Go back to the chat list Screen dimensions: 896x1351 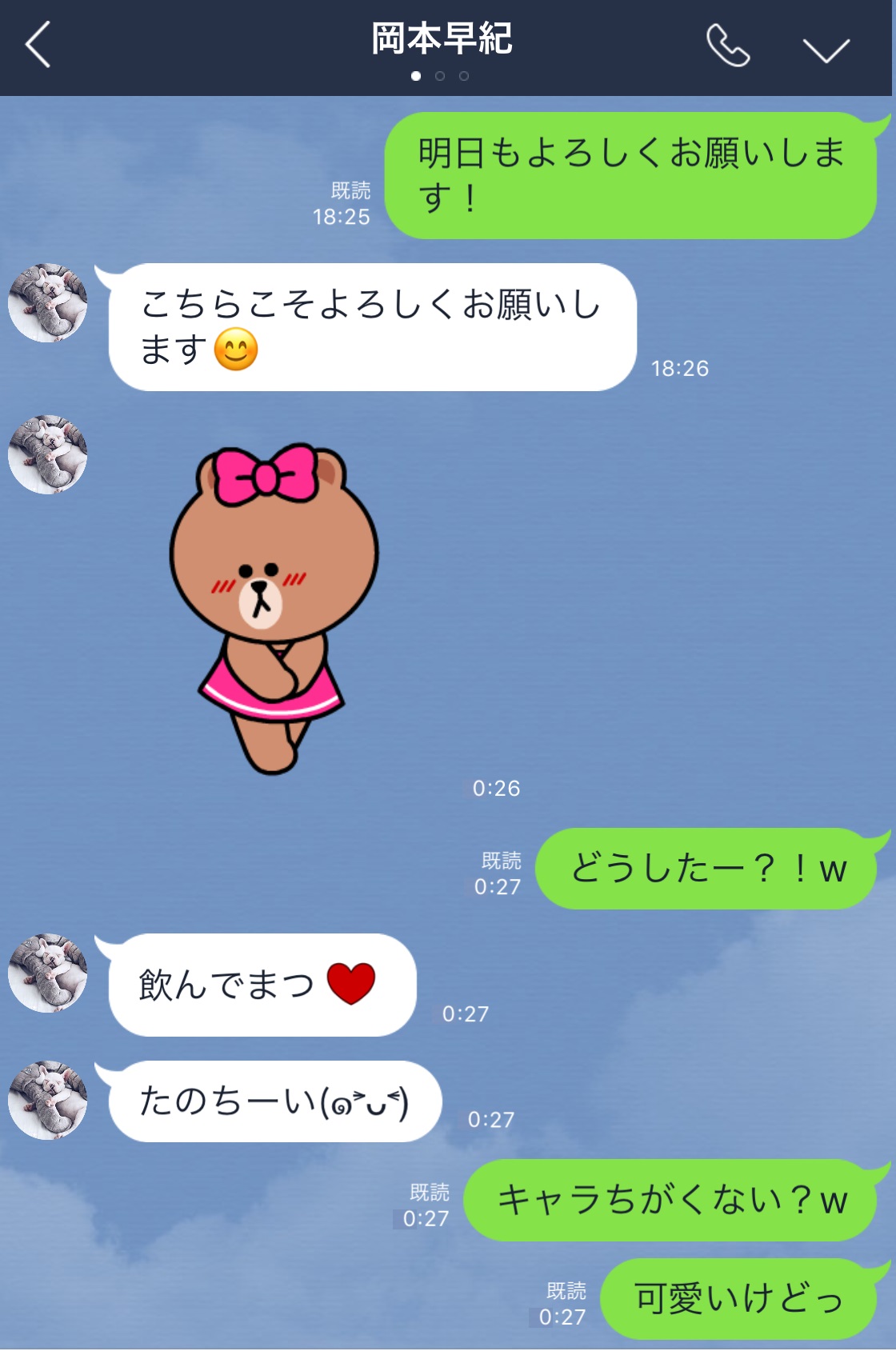pos(38,45)
